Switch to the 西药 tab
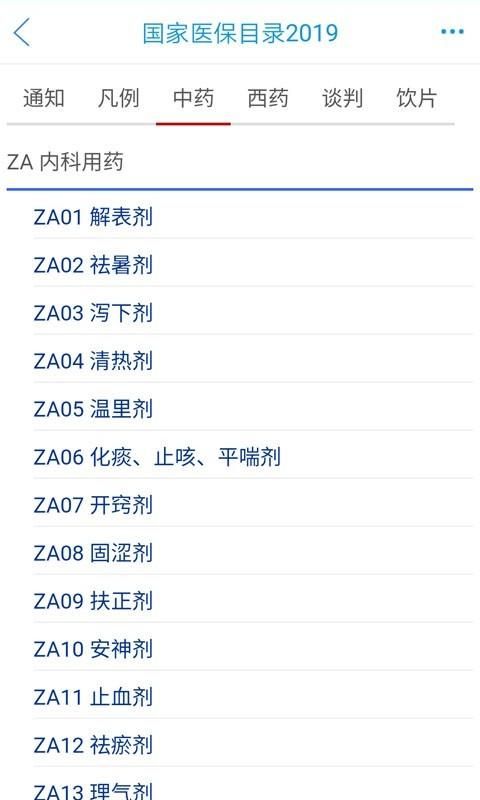Image resolution: width=480 pixels, height=800 pixels. [x=268, y=98]
